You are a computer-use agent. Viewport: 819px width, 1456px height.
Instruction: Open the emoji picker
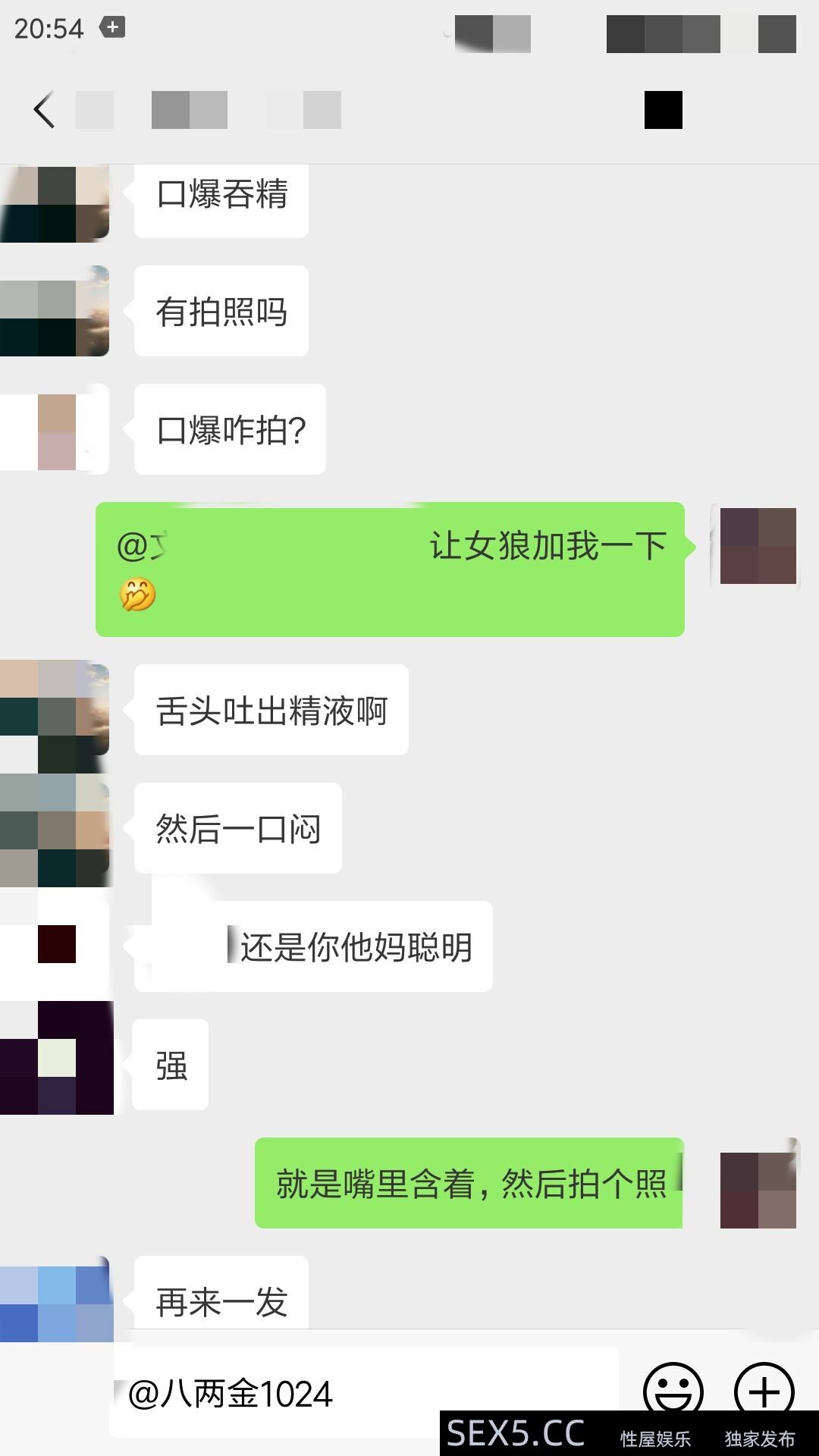pyautogui.click(x=673, y=1389)
